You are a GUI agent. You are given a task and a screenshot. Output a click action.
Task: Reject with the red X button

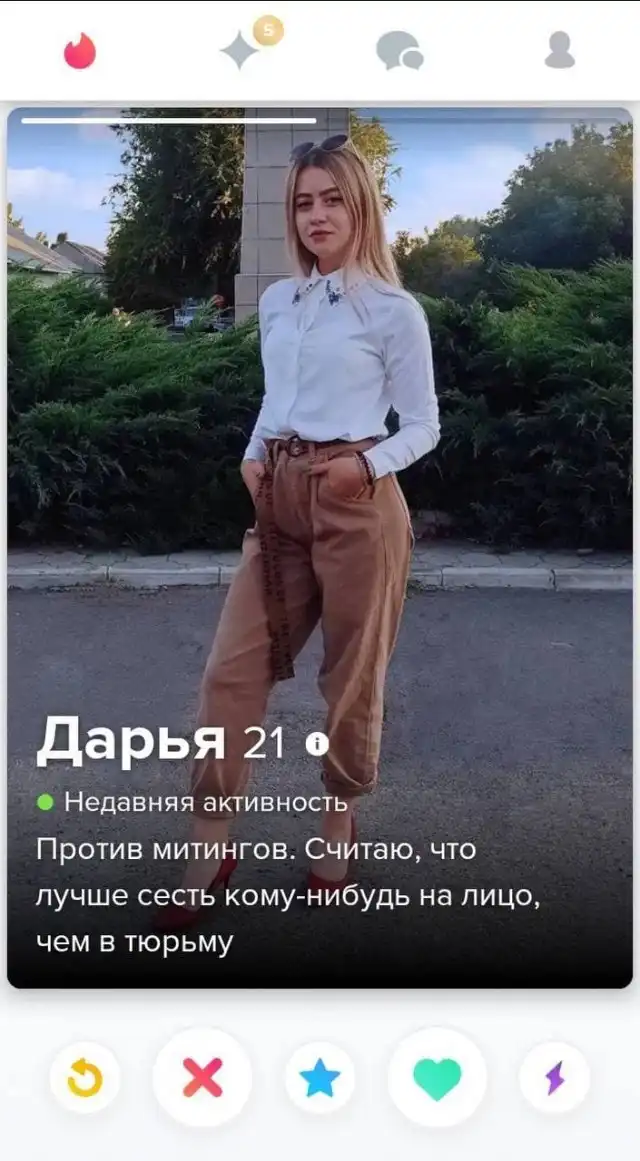[x=202, y=1078]
